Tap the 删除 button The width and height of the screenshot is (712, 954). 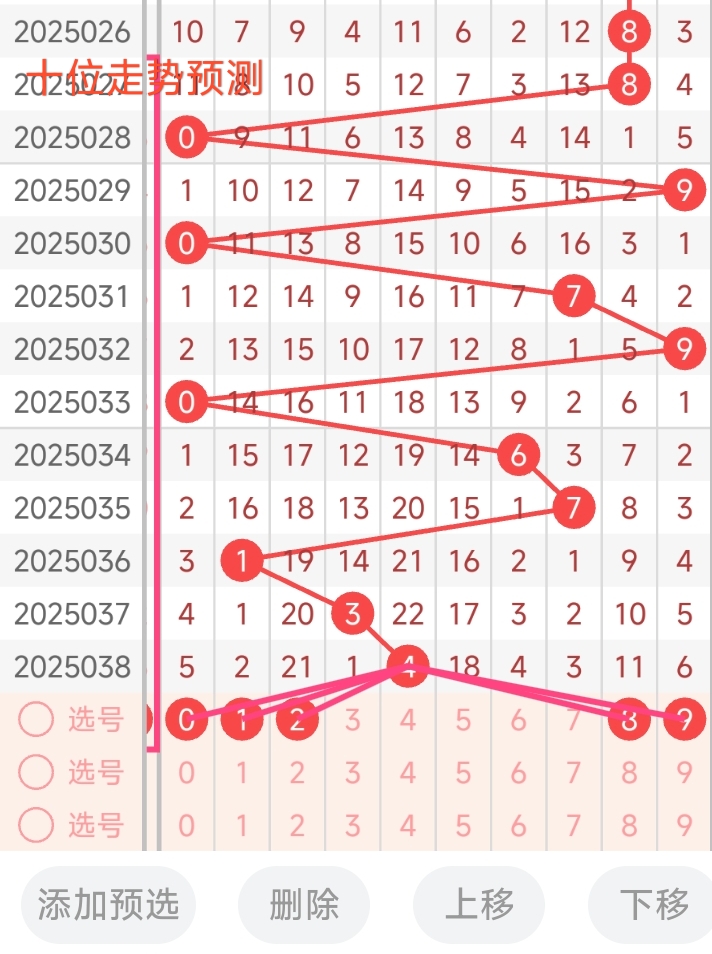coord(304,905)
